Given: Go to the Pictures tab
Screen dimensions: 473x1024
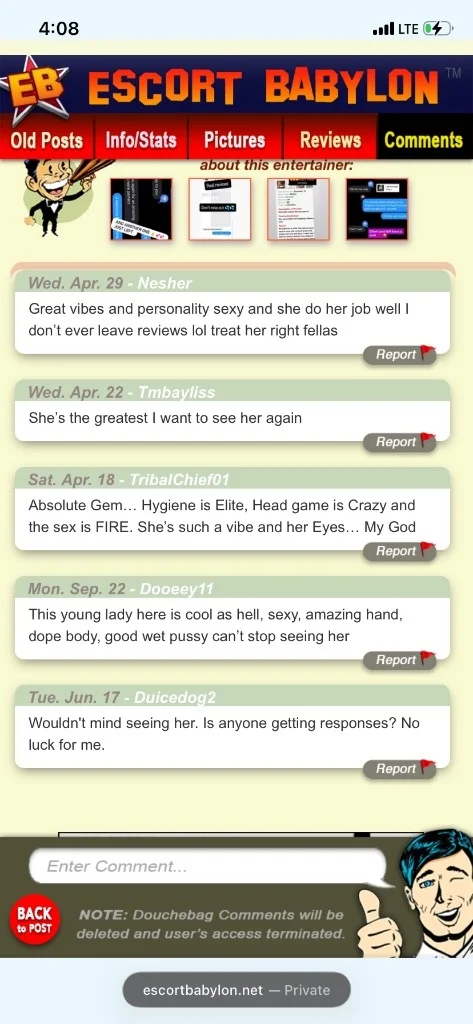Looking at the screenshot, I should click(x=235, y=139).
